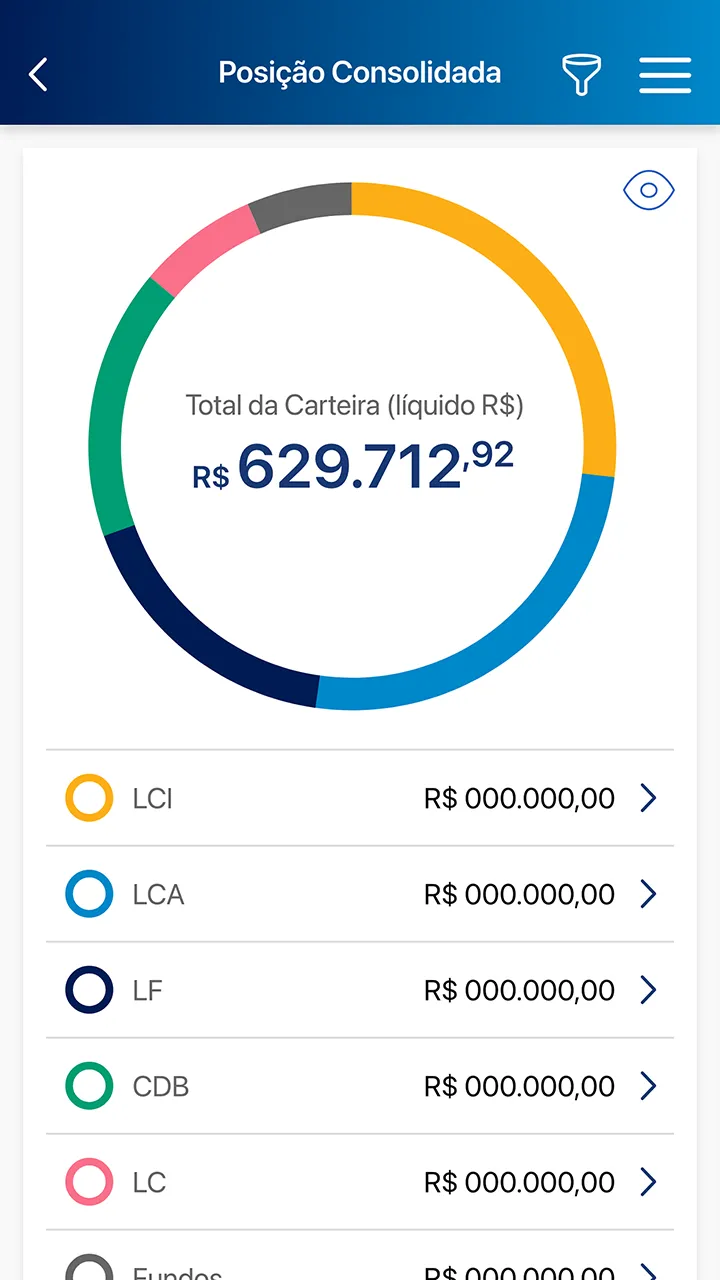Open the hamburger menu

[664, 75]
